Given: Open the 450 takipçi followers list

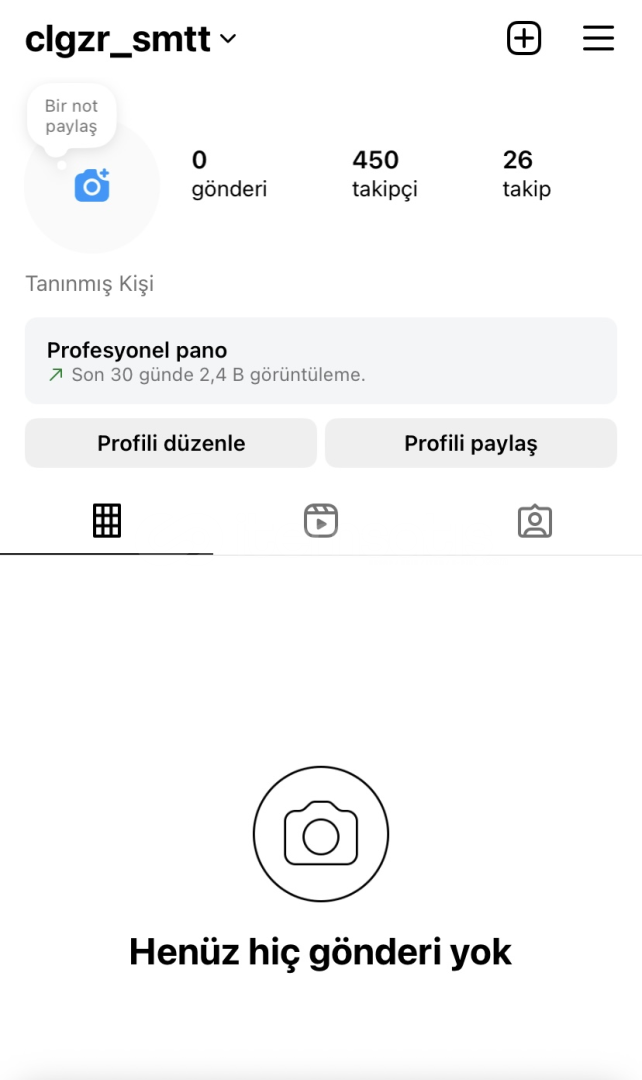Looking at the screenshot, I should click(x=384, y=174).
